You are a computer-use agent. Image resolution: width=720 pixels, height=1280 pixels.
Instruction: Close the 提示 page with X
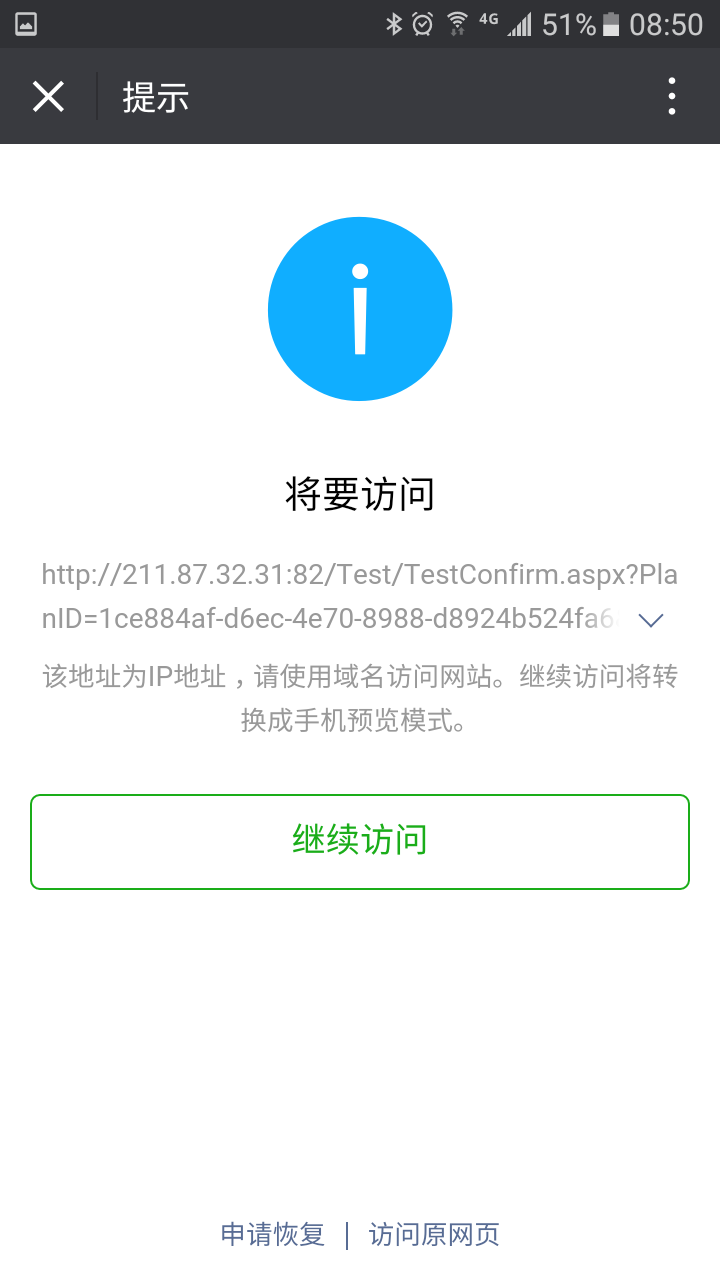(48, 97)
